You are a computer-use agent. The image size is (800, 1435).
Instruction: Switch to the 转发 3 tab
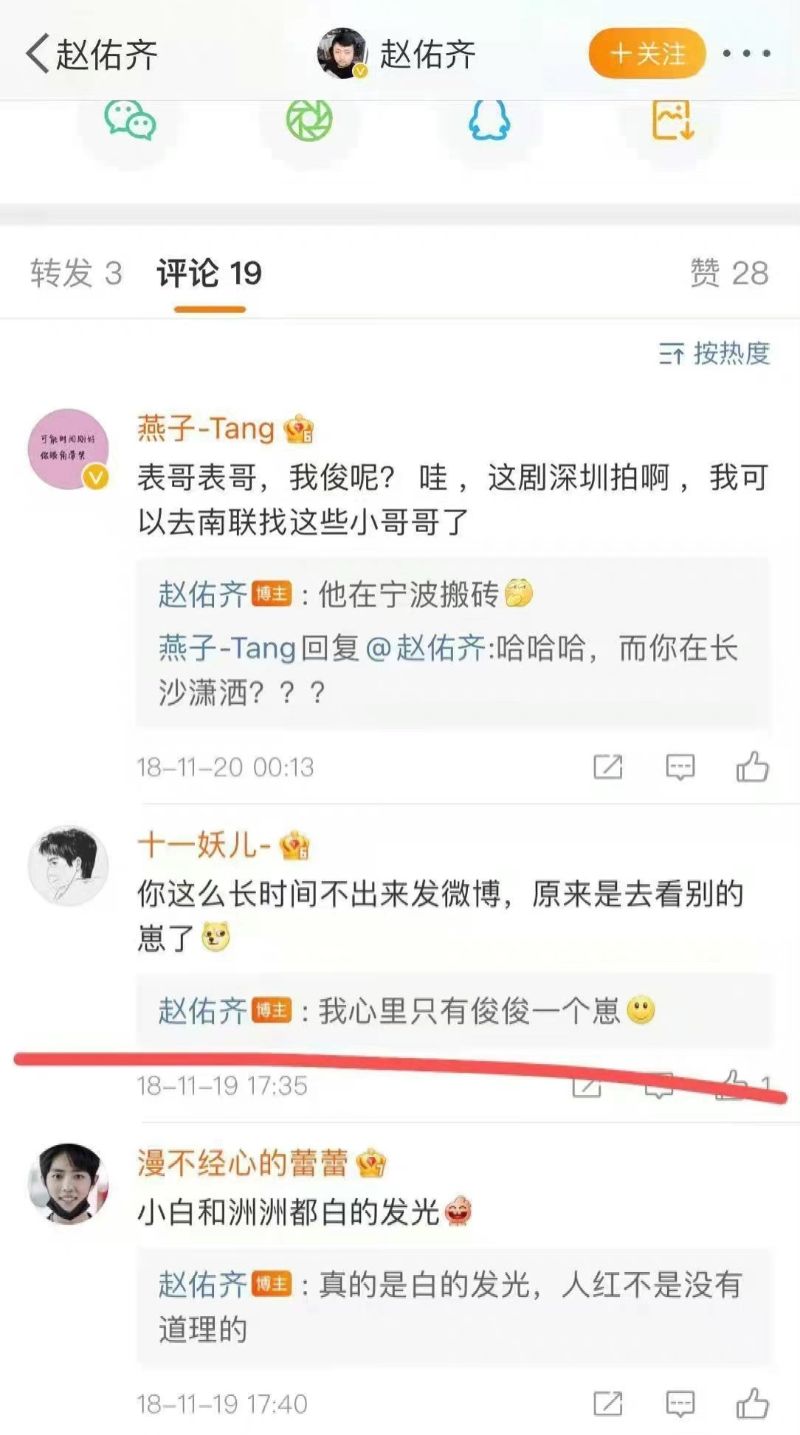coord(76,273)
